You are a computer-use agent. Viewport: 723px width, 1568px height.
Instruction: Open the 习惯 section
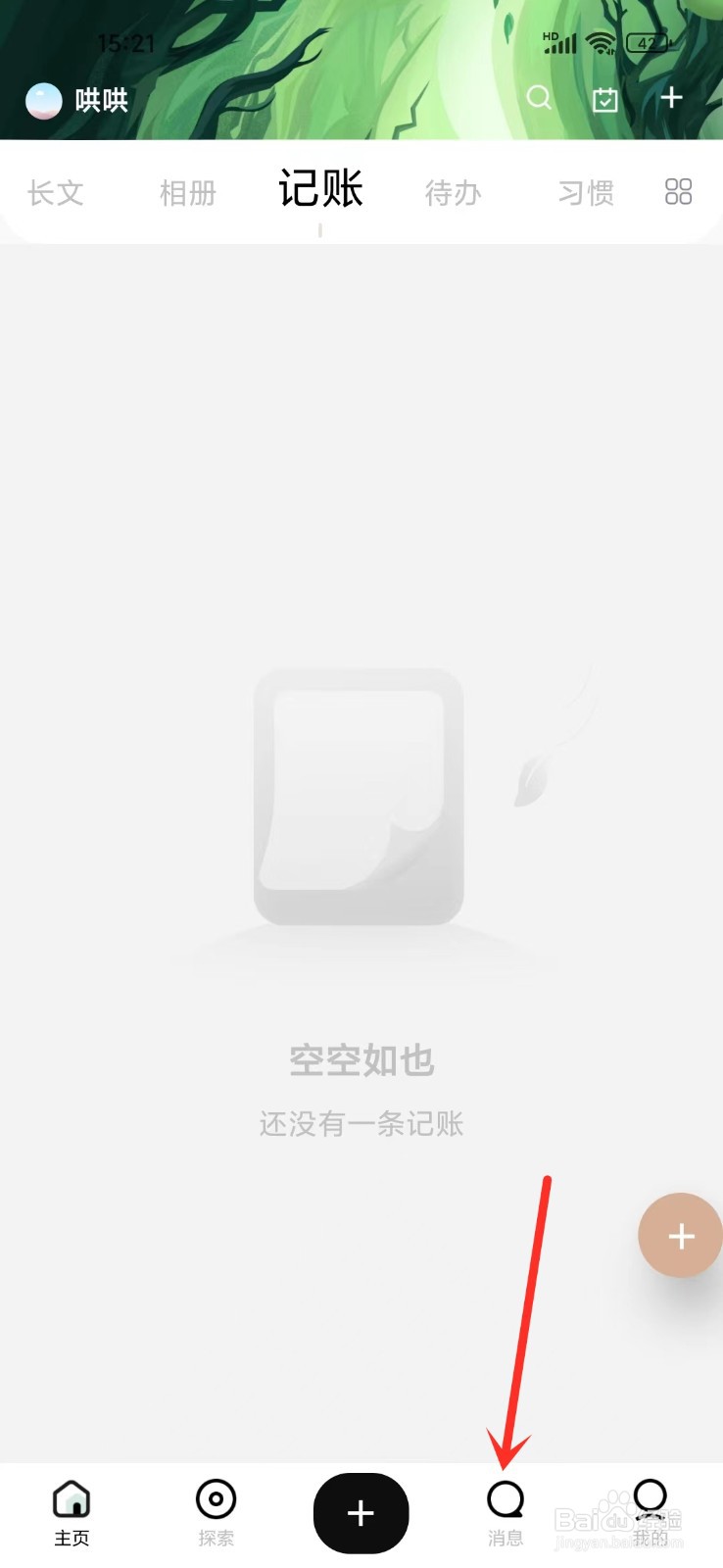[x=585, y=192]
